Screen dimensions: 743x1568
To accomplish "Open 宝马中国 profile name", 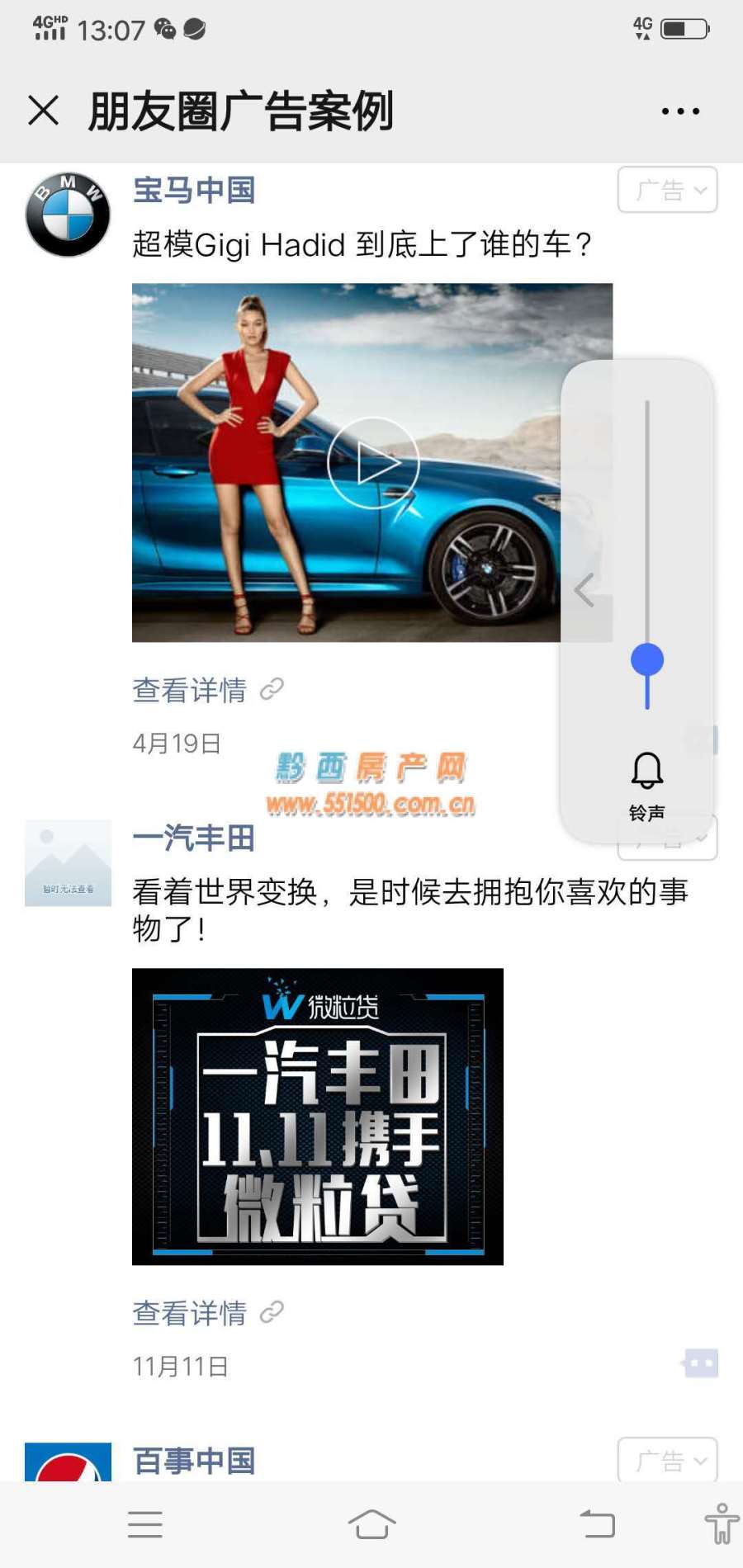I will pos(194,191).
